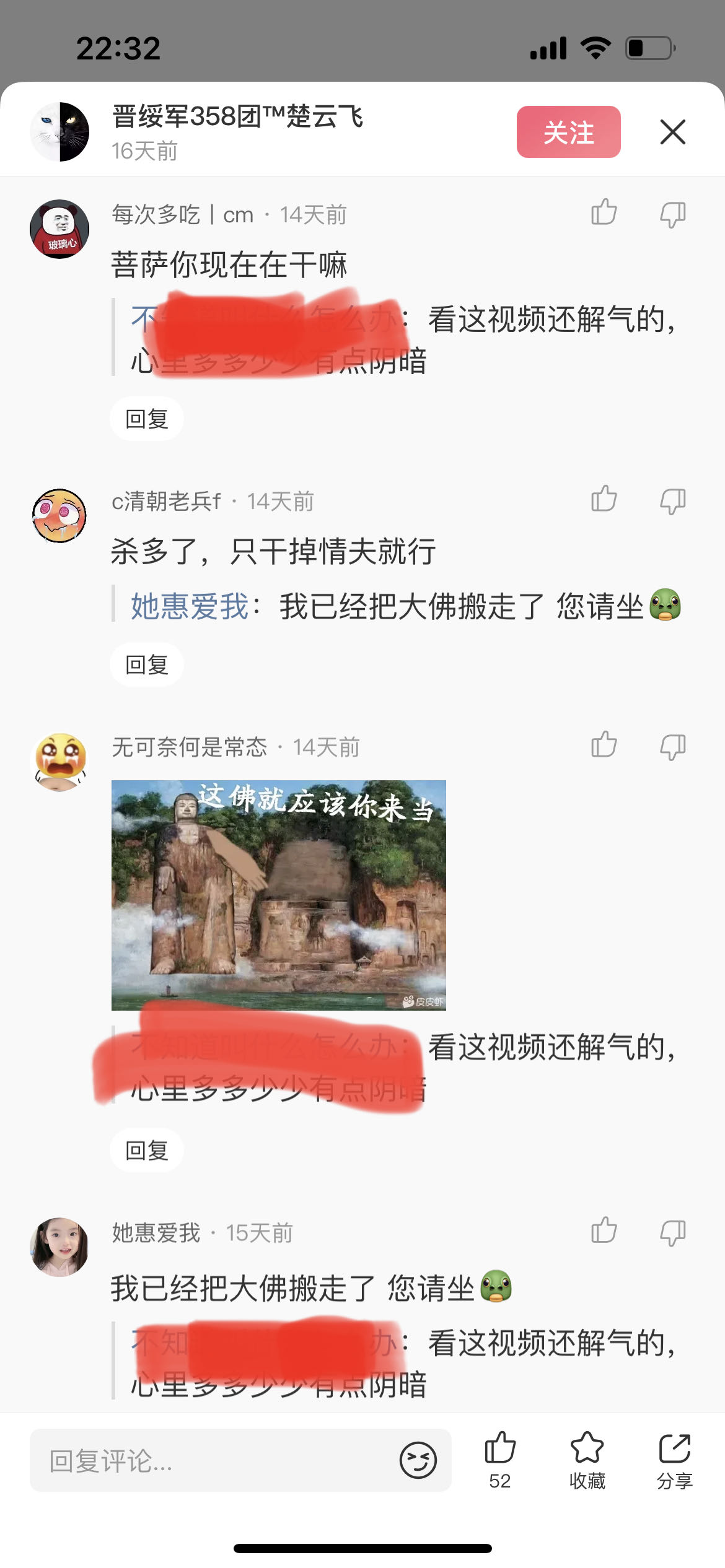Close the comments panel
This screenshot has height=1568, width=725.
point(672,132)
